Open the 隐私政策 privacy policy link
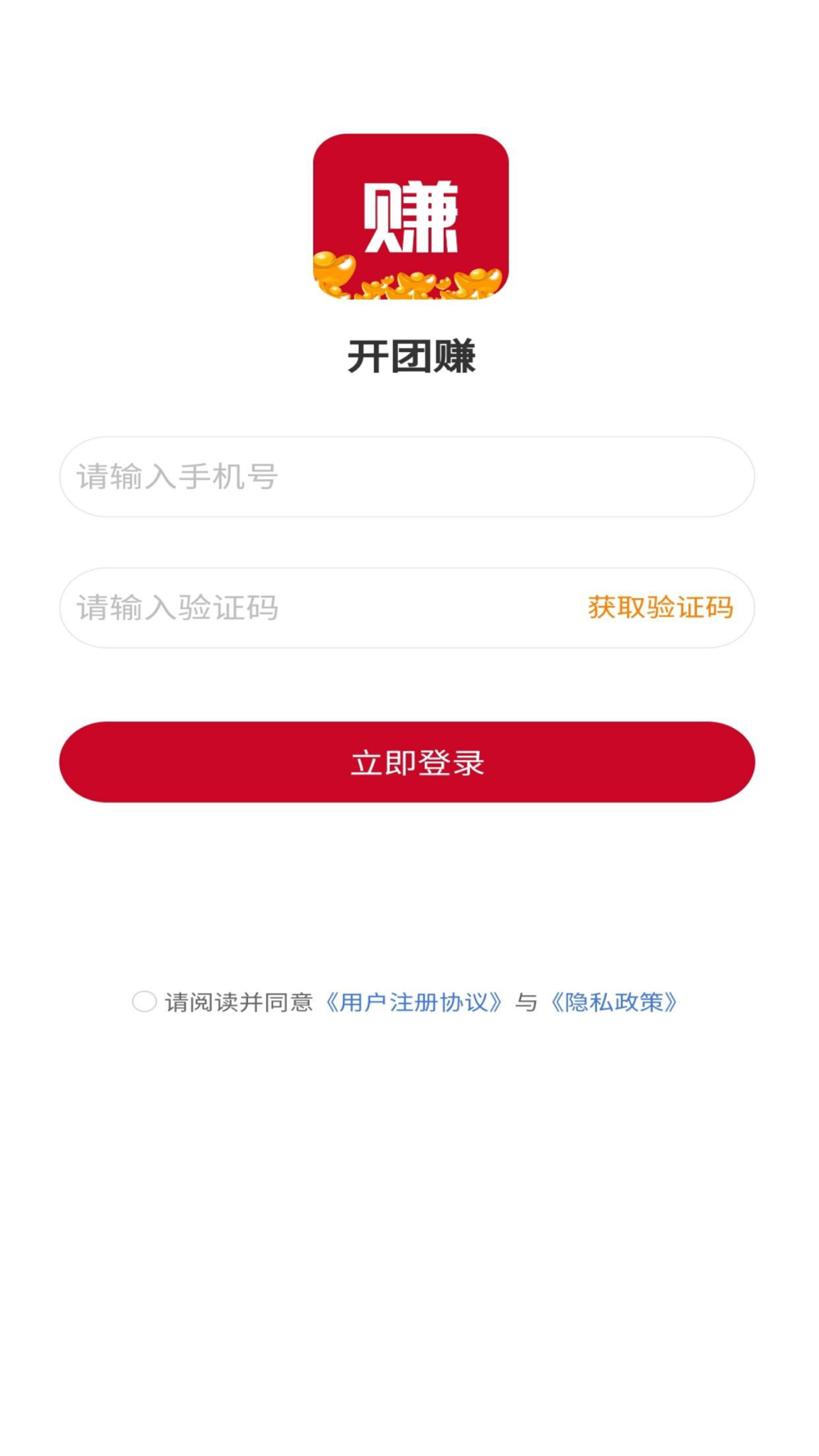 pos(613,1002)
